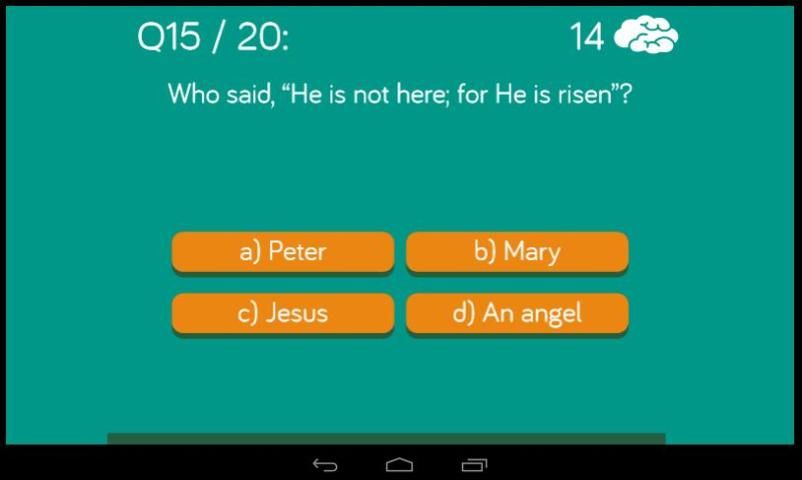The height and width of the screenshot is (480, 802).
Task: Answer with d) An angel
Action: pyautogui.click(x=517, y=313)
